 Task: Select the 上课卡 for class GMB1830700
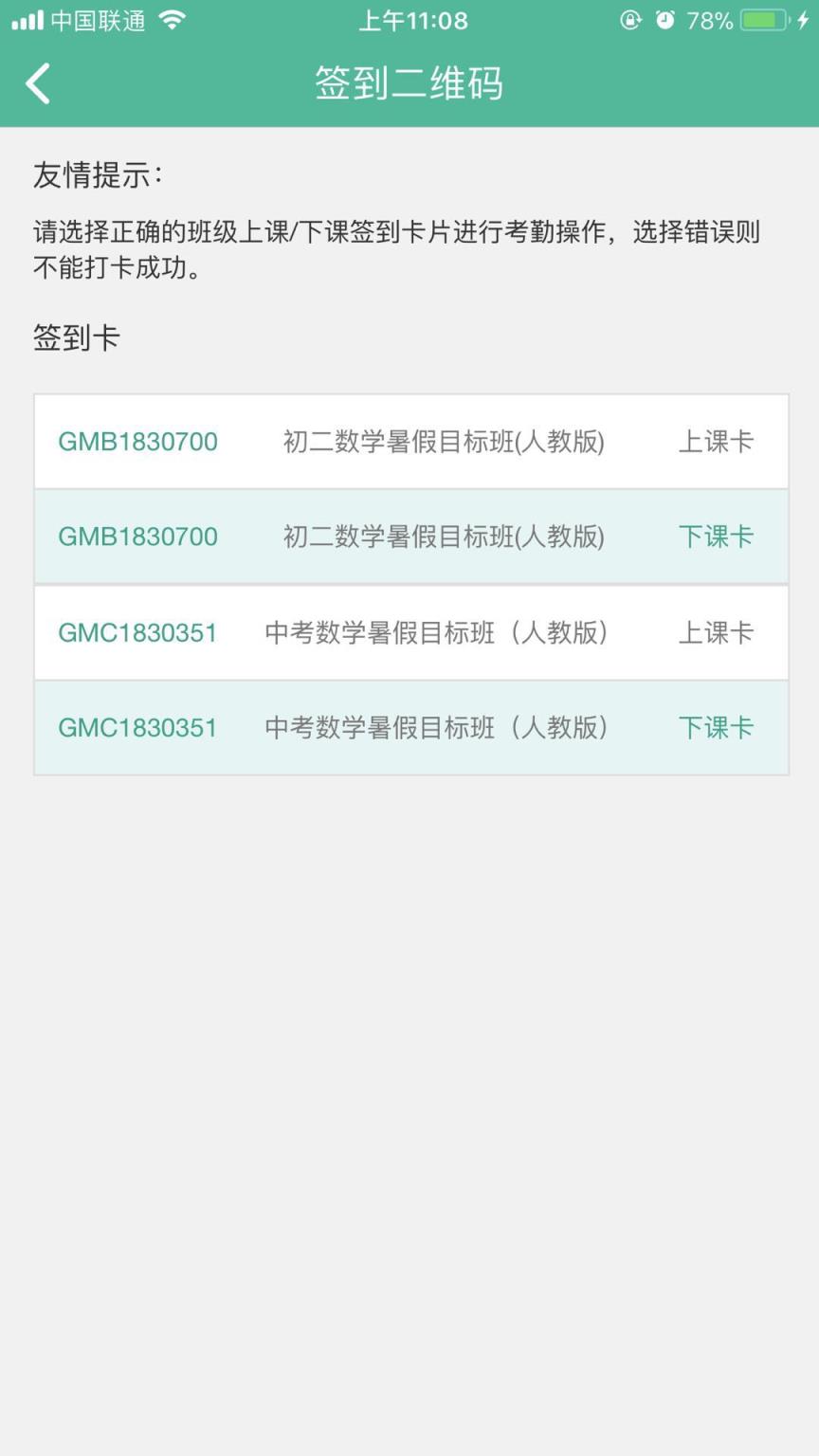[718, 442]
